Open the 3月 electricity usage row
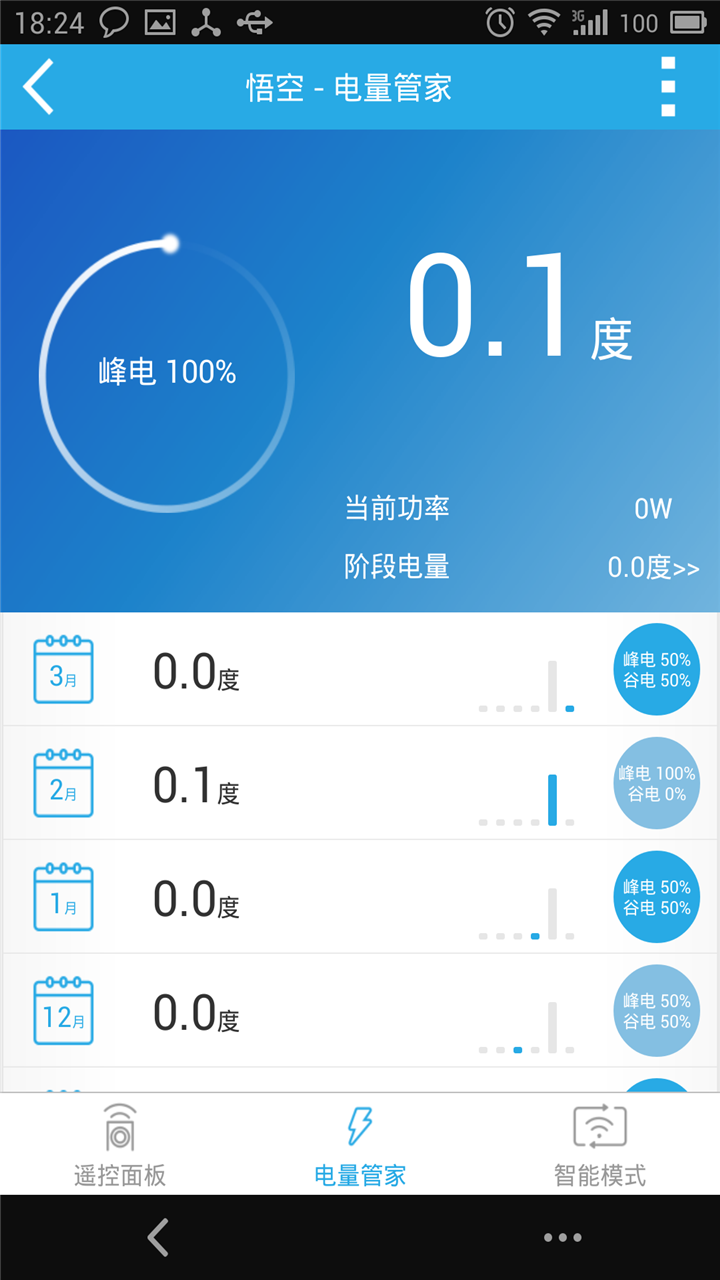 coord(360,670)
